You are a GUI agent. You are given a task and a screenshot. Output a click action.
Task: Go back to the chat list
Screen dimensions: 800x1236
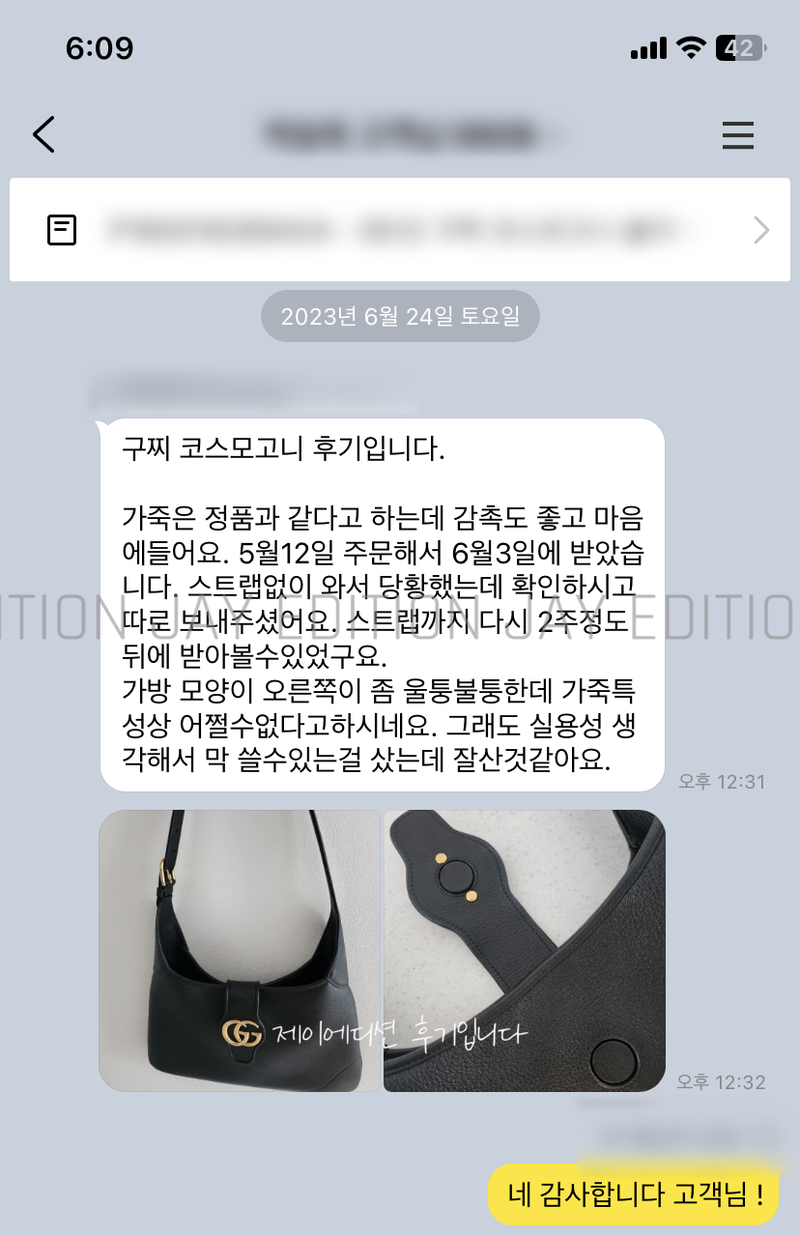(43, 134)
